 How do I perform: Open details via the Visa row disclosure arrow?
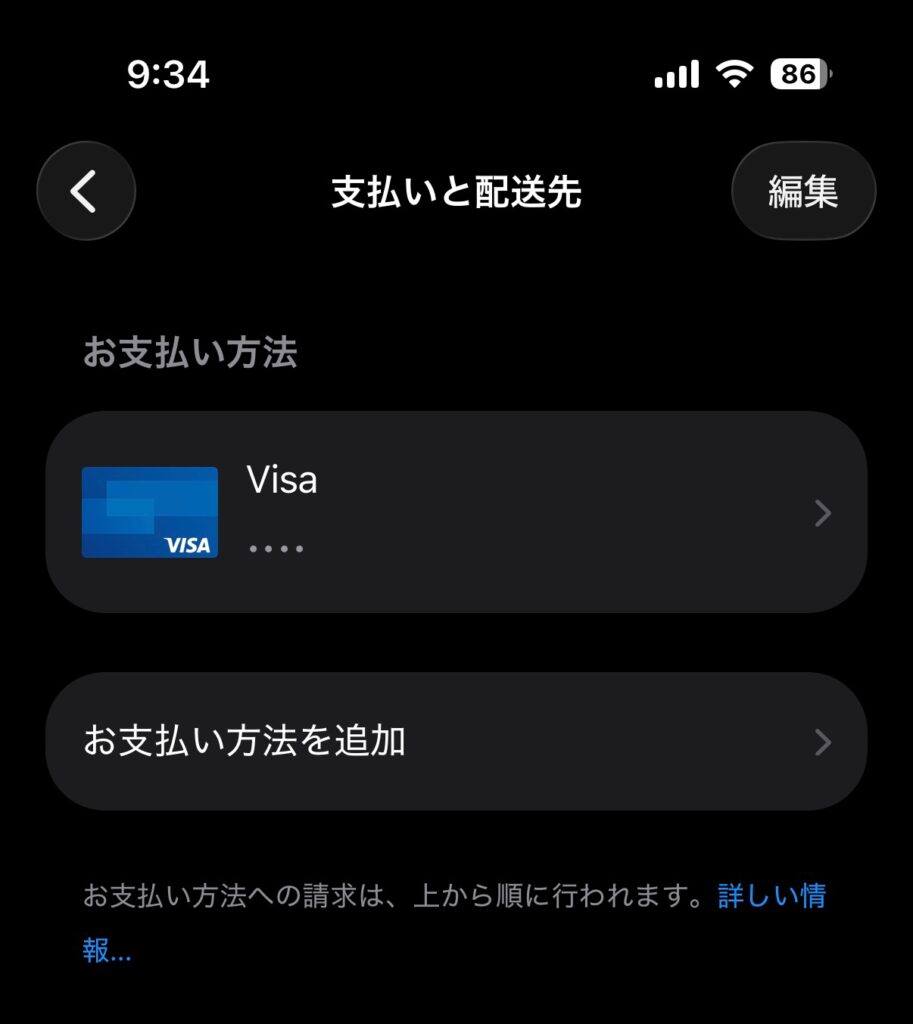[822, 512]
